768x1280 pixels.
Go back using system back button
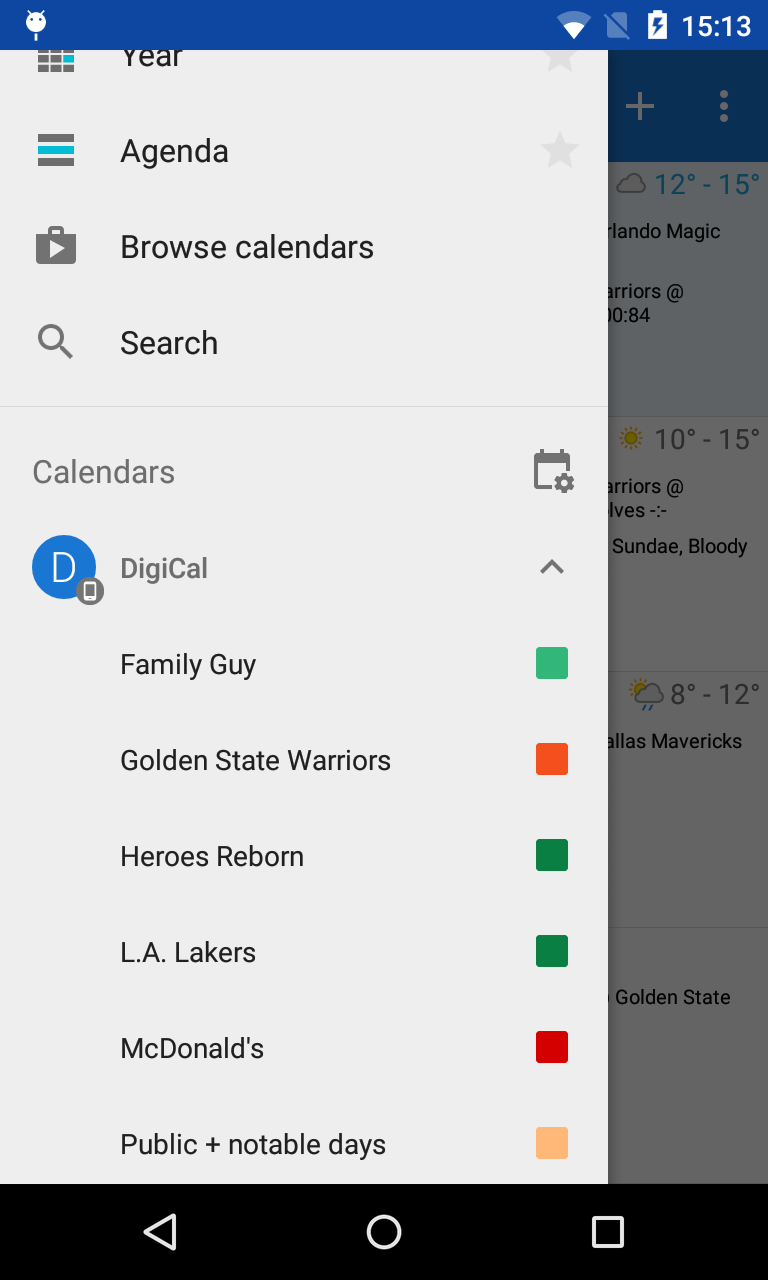pos(160,1232)
